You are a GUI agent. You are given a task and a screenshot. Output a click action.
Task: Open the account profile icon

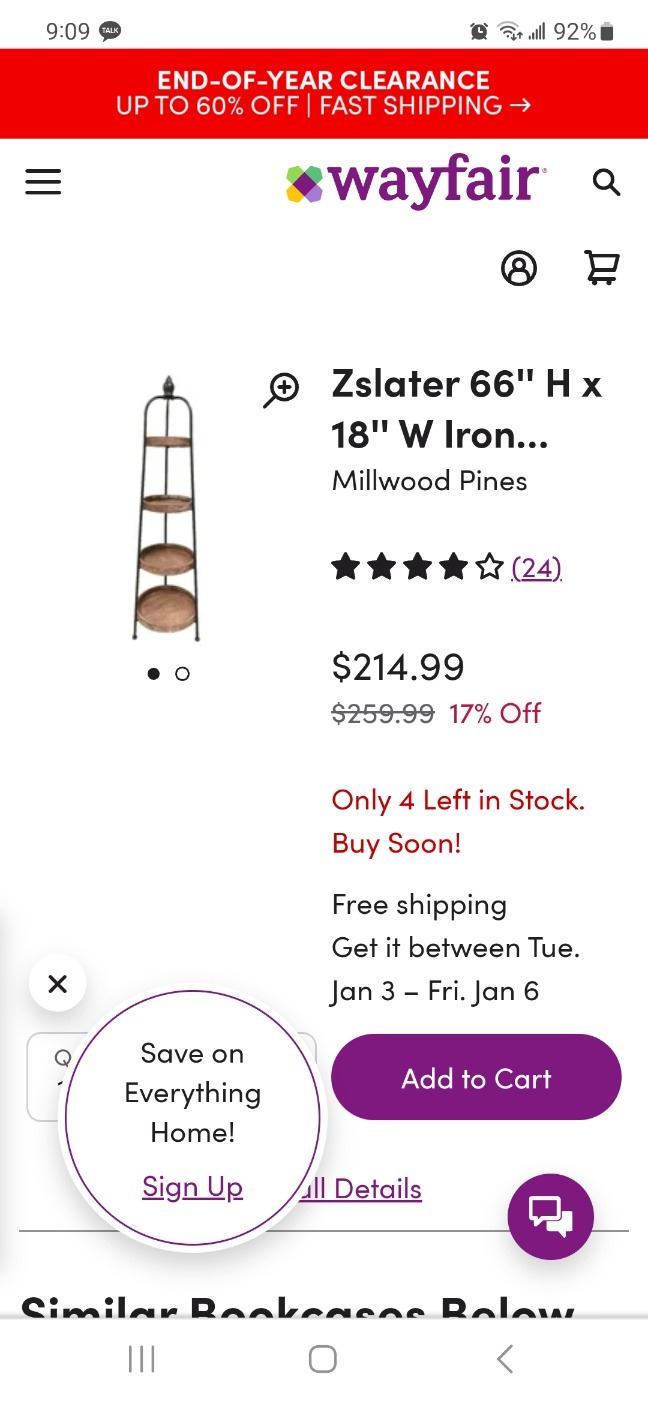tap(518, 268)
